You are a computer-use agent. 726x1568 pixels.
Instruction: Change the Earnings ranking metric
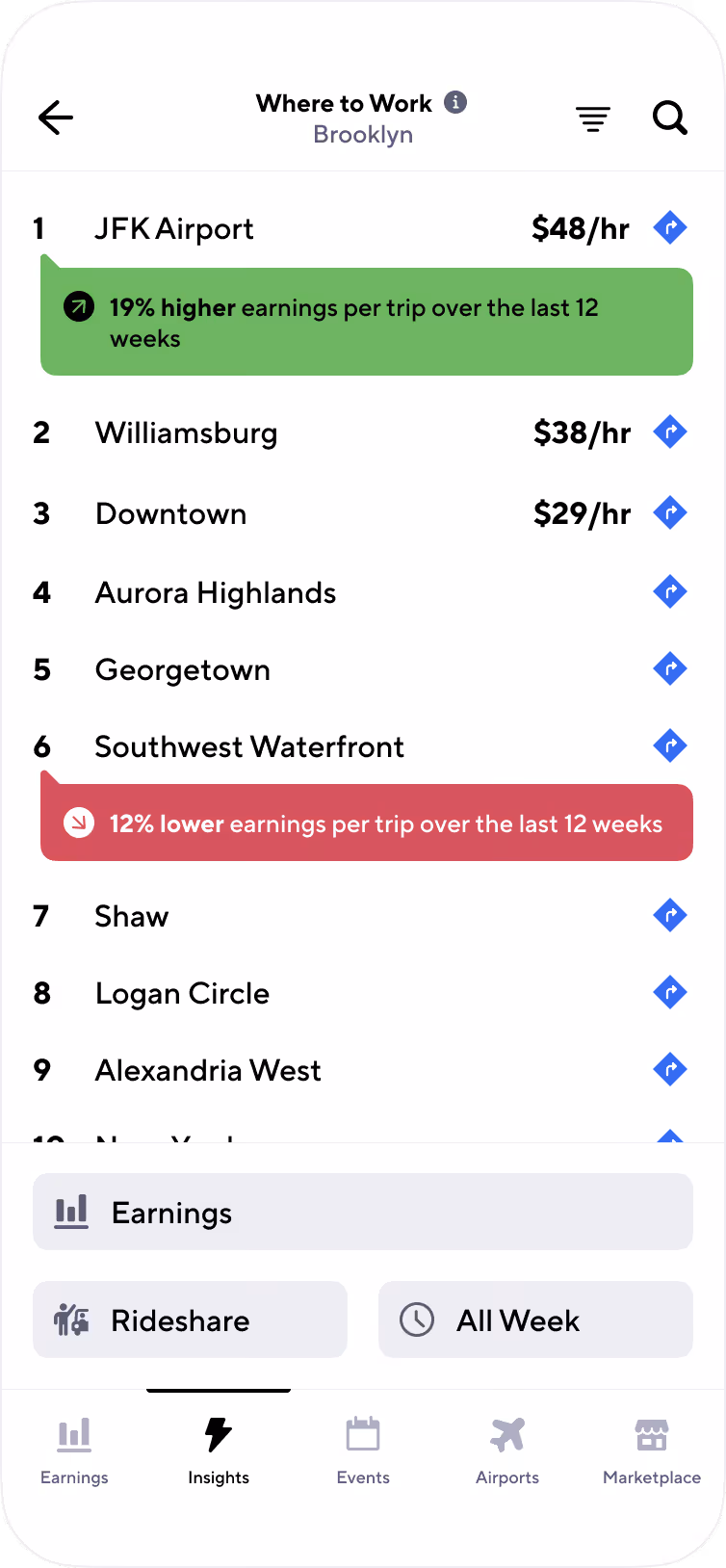[x=363, y=1212]
